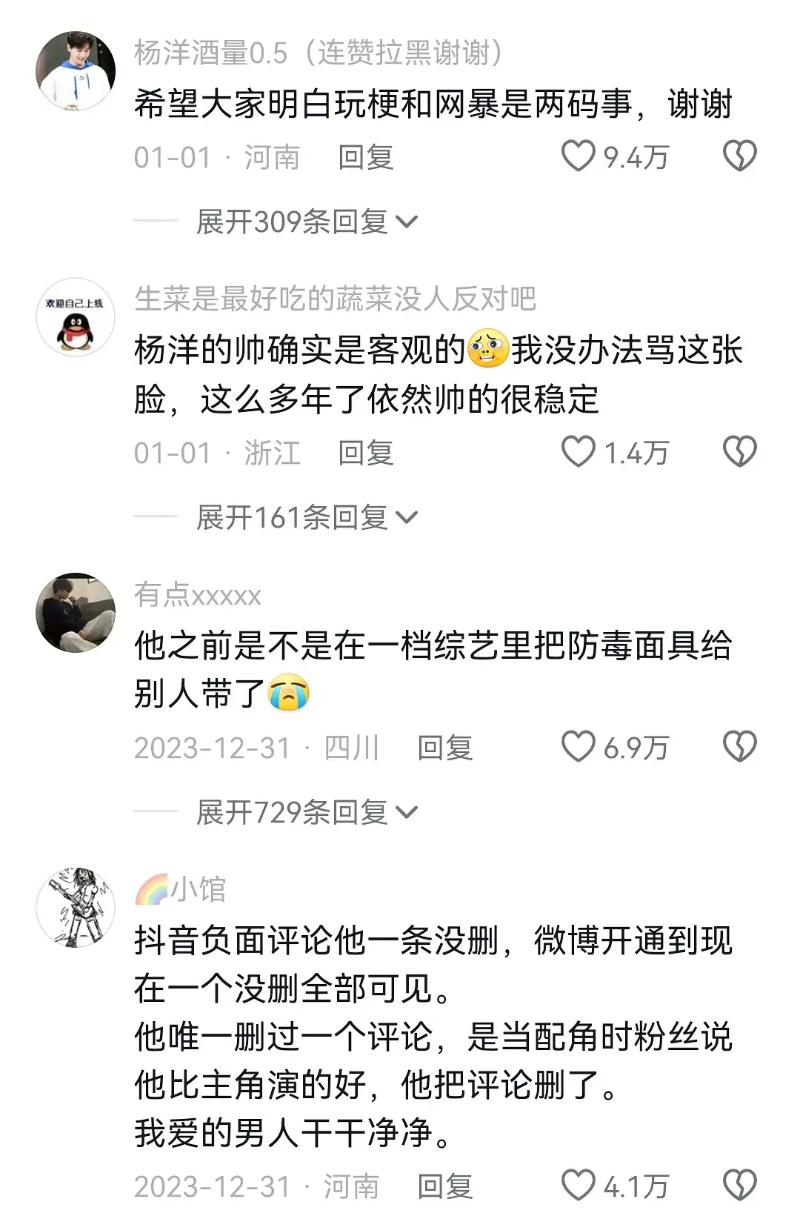Dislike the comment by 杨洋酒量0.5
800x1216 pixels.
739,157
